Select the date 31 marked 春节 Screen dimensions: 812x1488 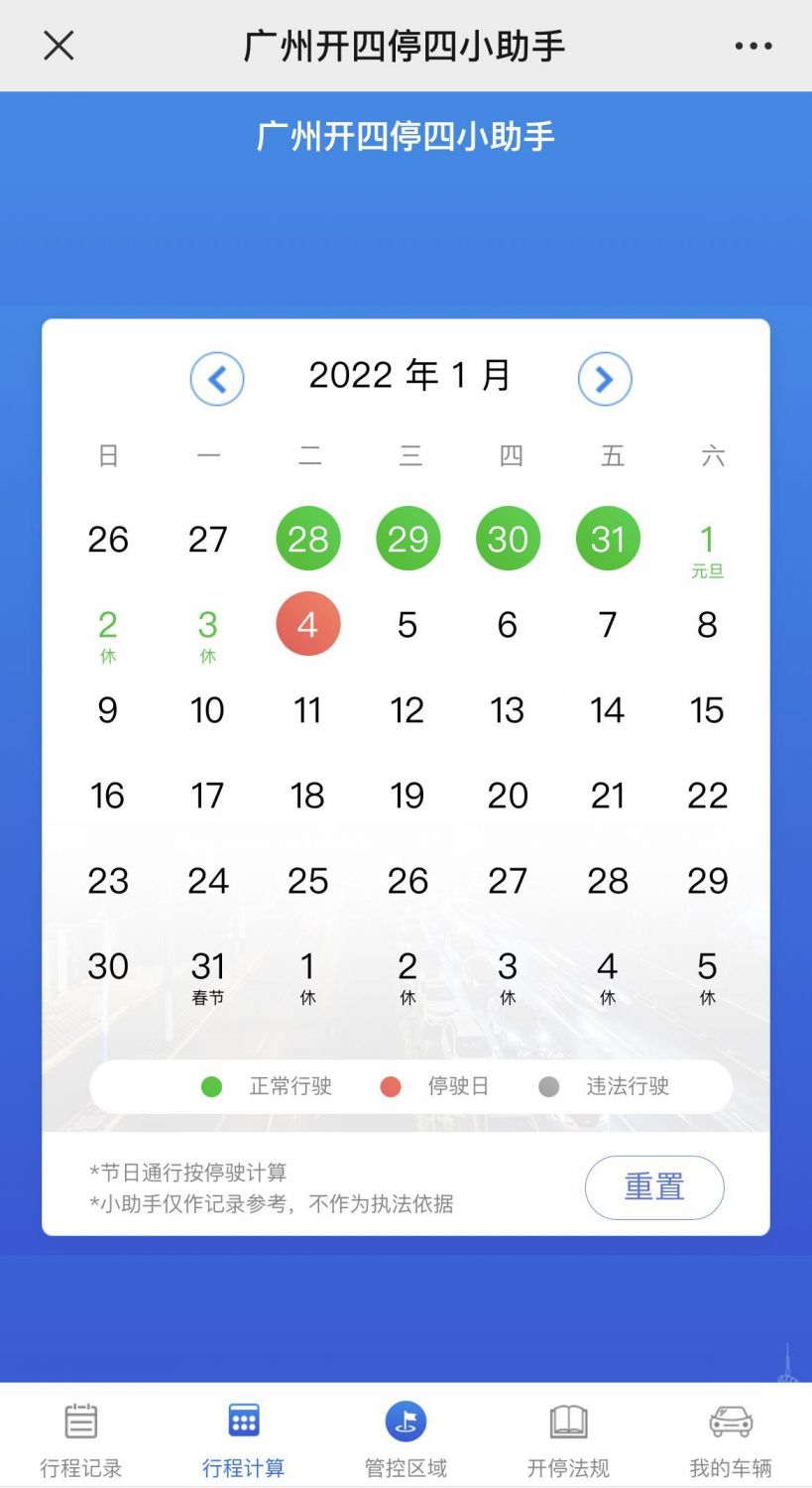tap(208, 976)
